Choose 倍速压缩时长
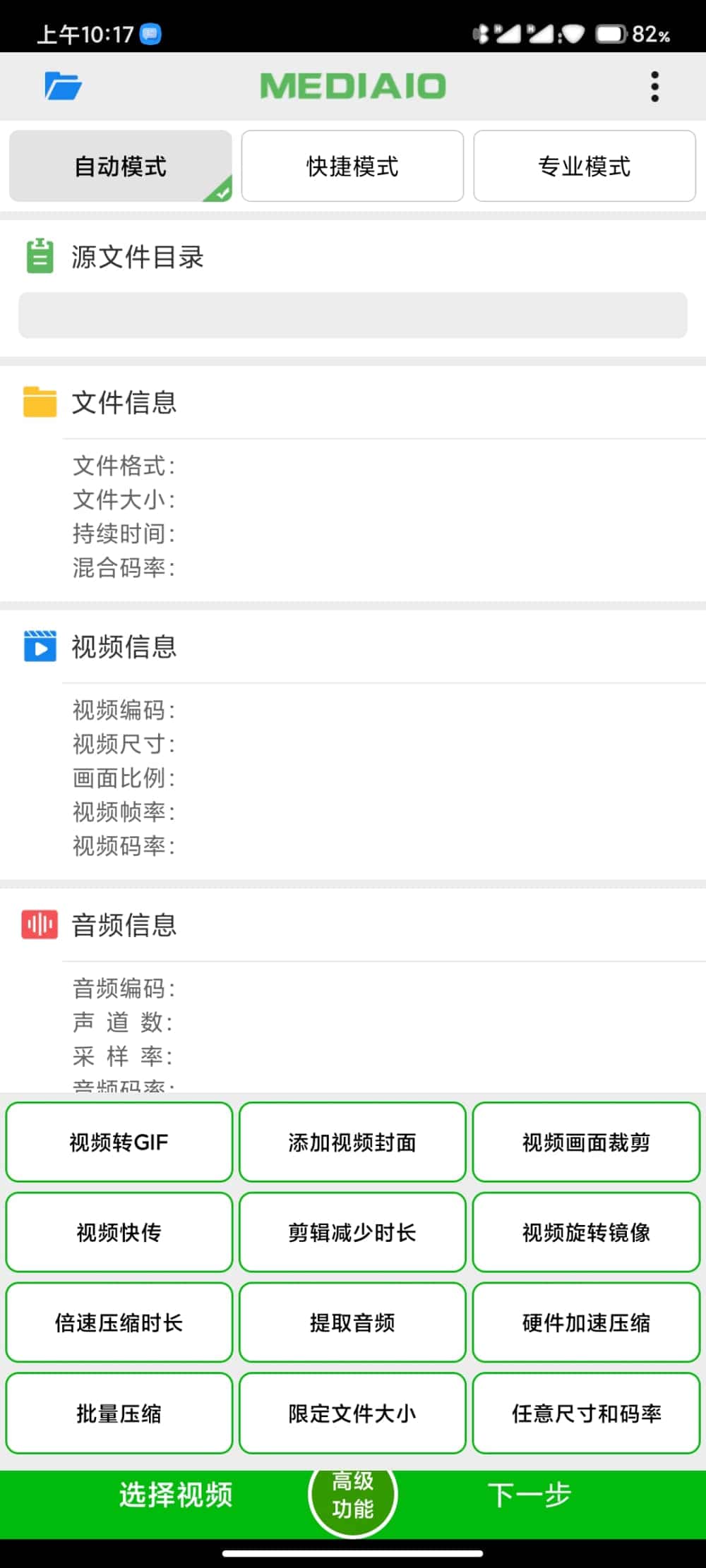 (119, 1322)
